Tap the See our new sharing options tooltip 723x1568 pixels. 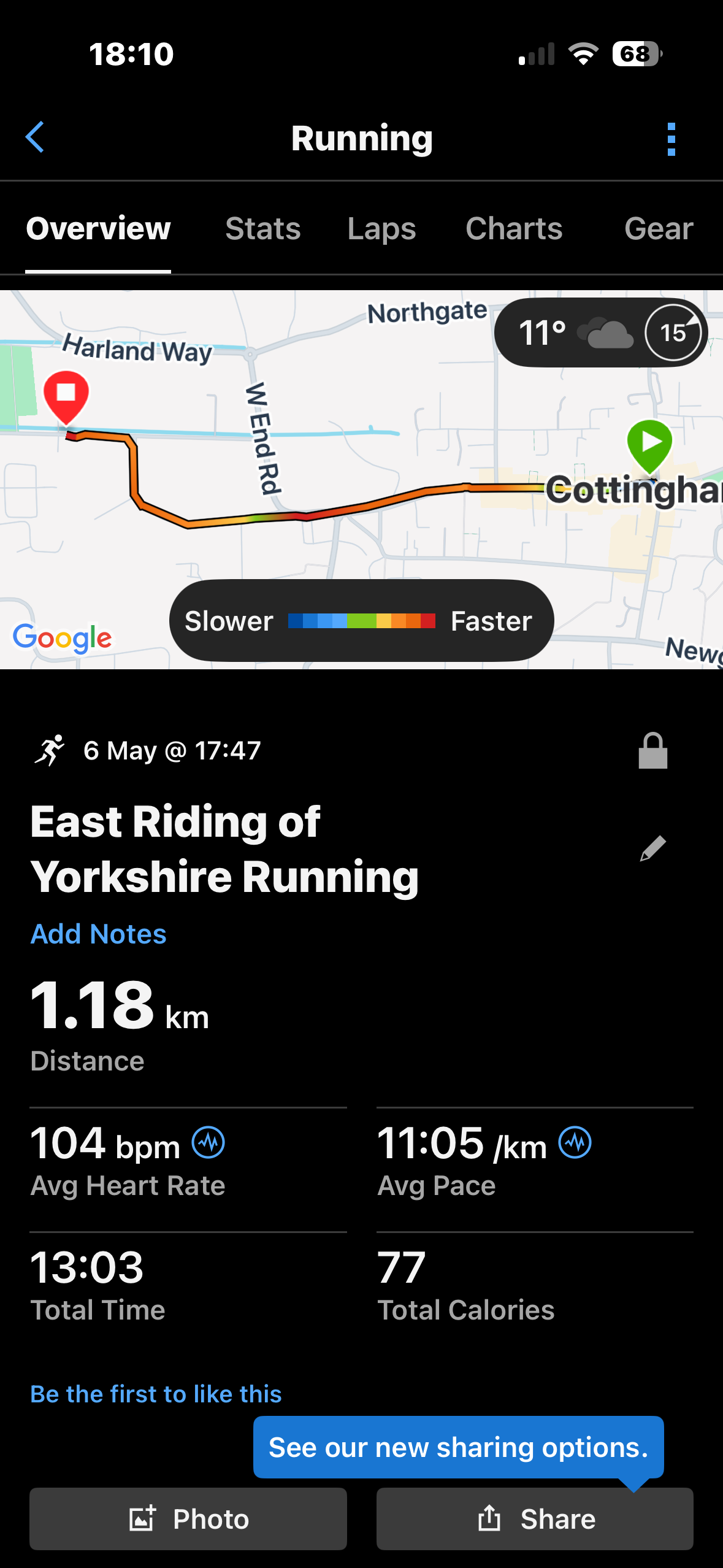(459, 1447)
